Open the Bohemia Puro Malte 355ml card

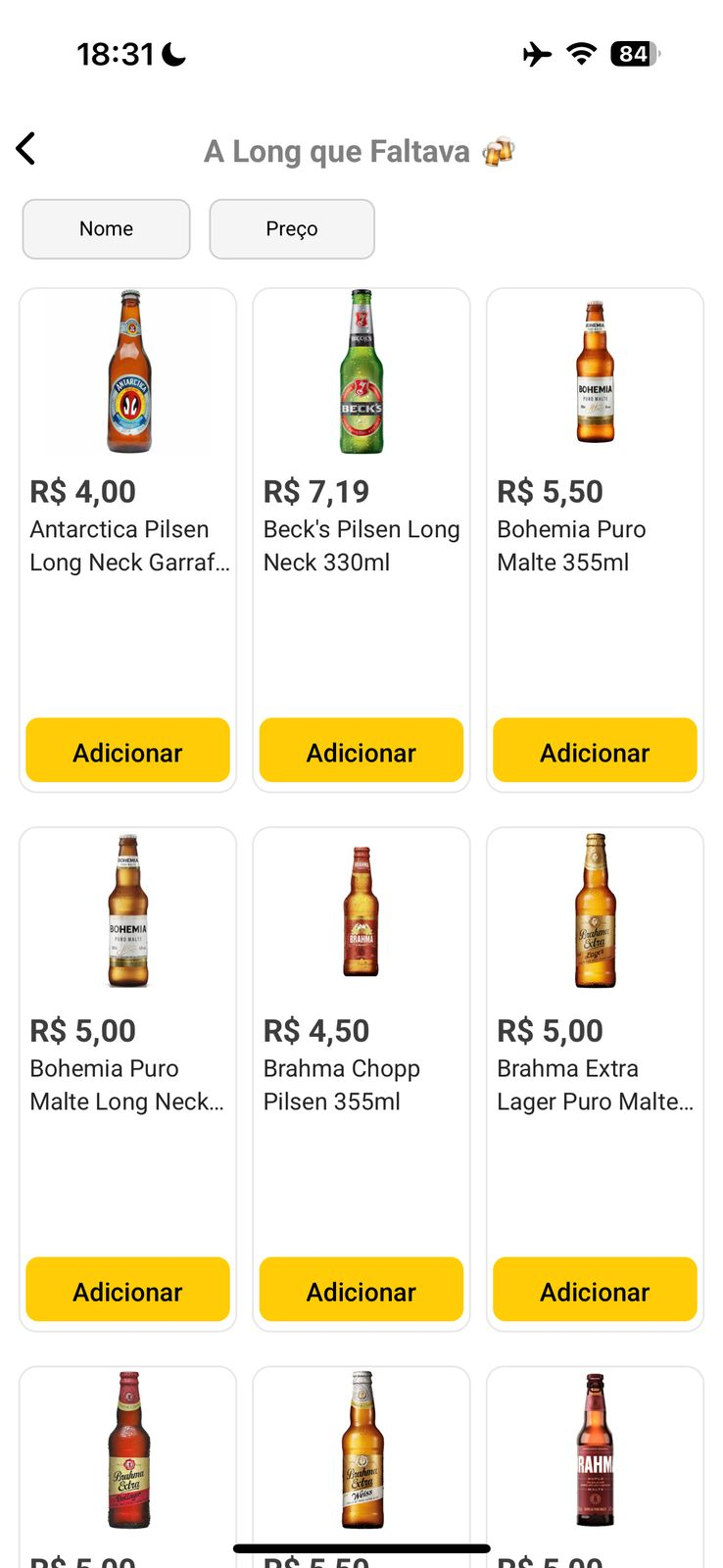pyautogui.click(x=595, y=441)
